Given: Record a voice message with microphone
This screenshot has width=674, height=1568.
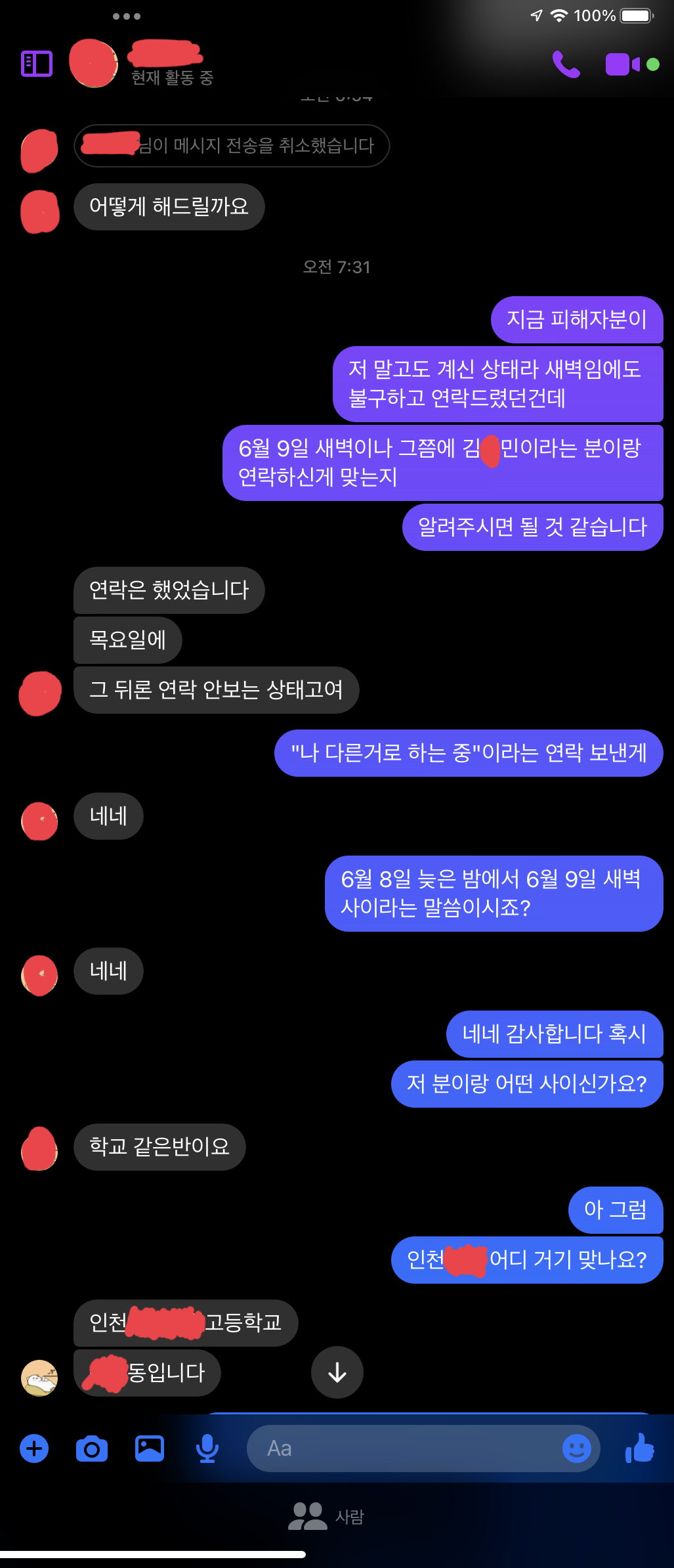Looking at the screenshot, I should 207,1448.
